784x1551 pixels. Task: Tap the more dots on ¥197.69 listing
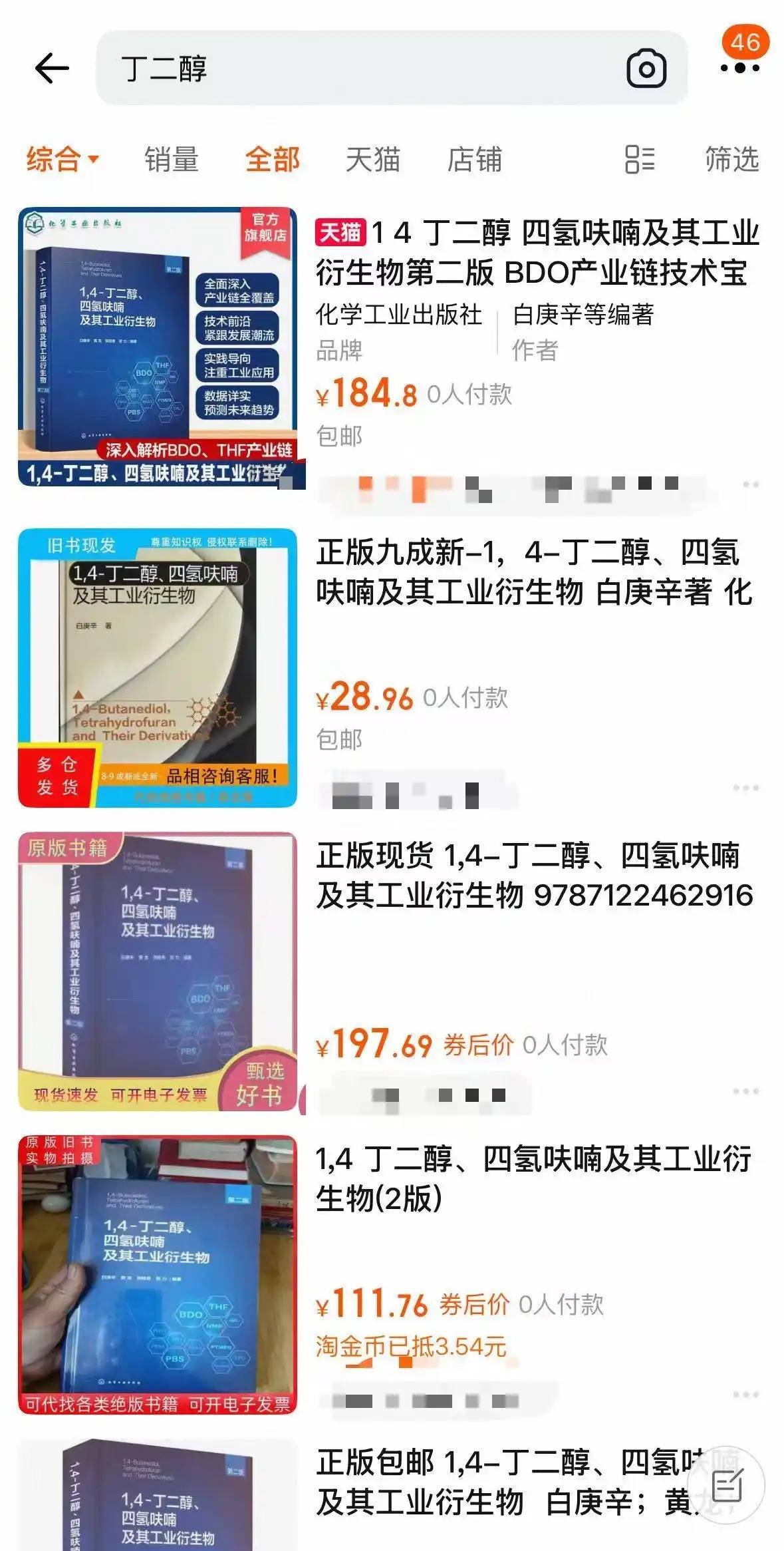[745, 1091]
